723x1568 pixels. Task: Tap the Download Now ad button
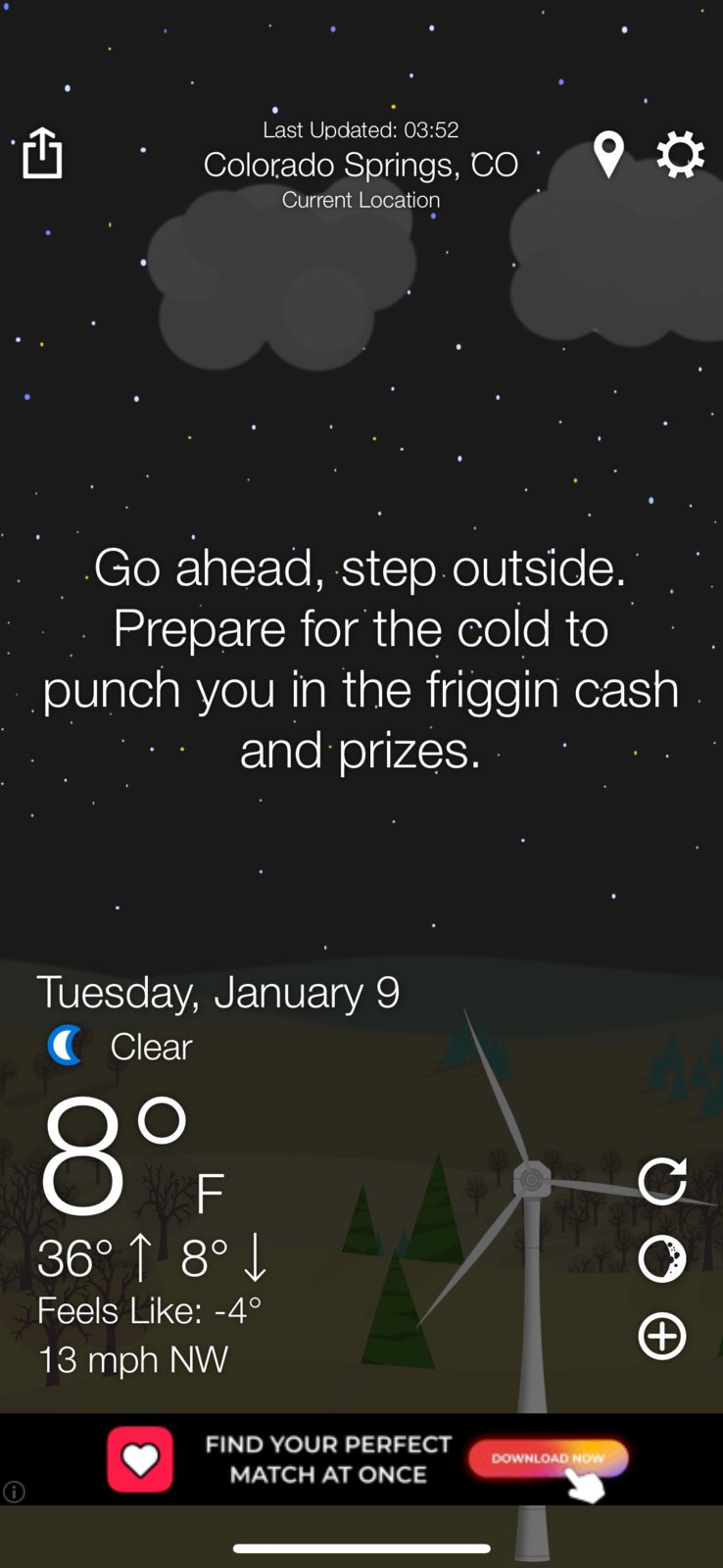[x=548, y=1458]
